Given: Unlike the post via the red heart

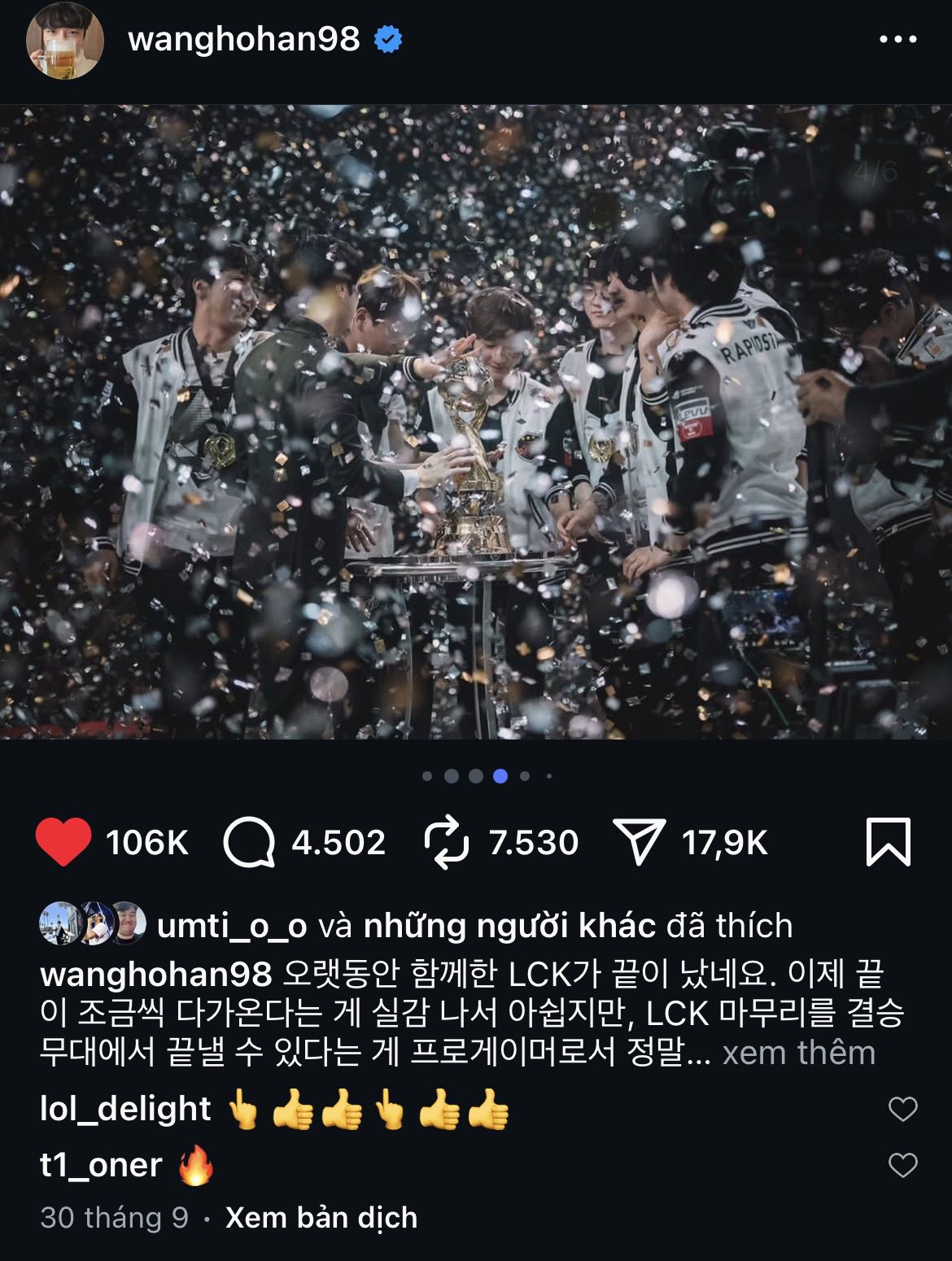Looking at the screenshot, I should coord(63,843).
